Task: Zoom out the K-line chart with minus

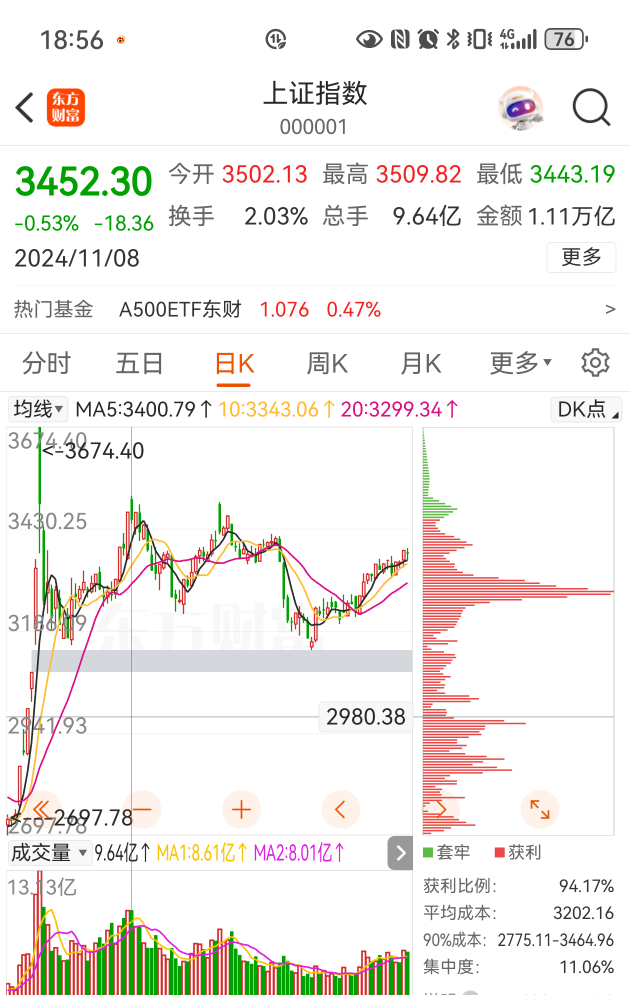Action: pos(142,808)
